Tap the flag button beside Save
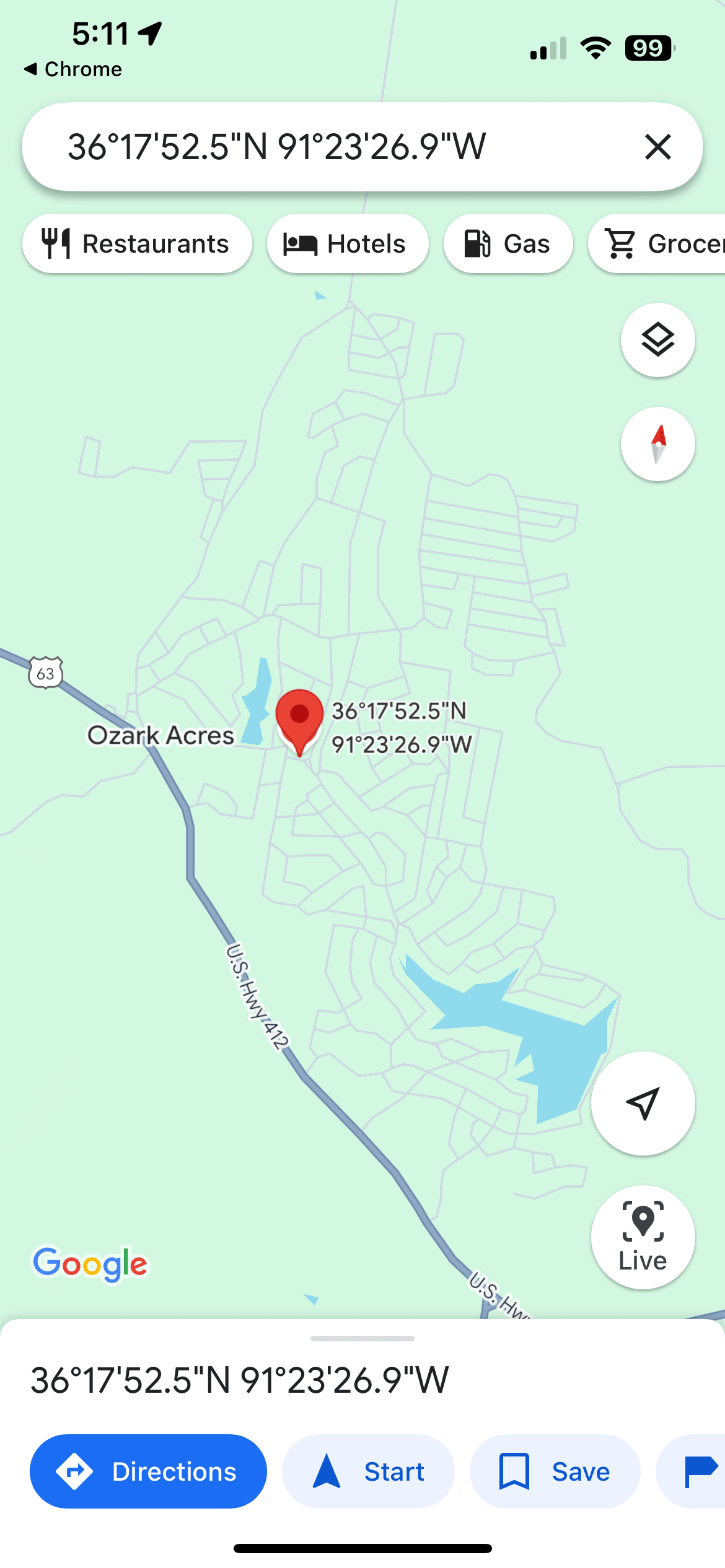This screenshot has height=1568, width=725. [x=697, y=1471]
